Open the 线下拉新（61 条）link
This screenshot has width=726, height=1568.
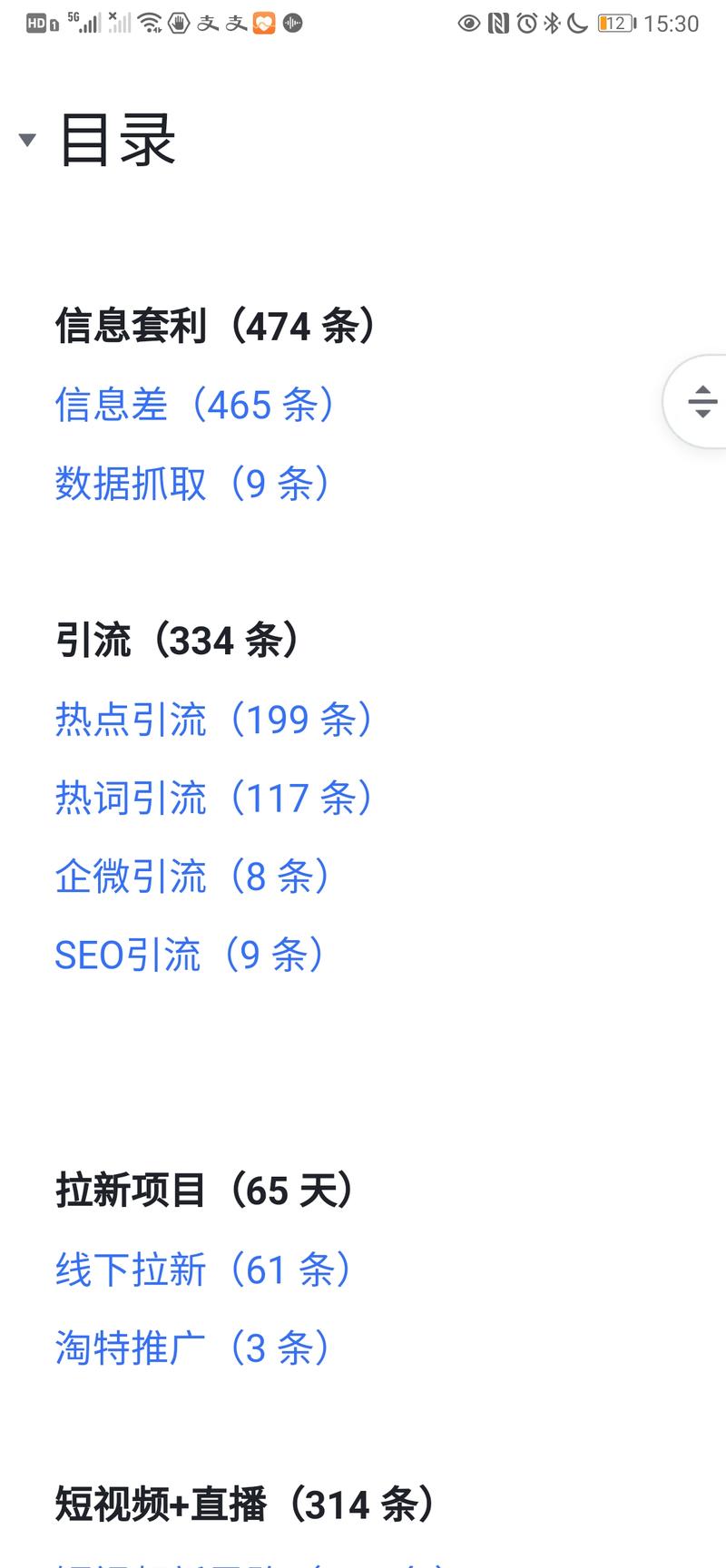tap(201, 1270)
